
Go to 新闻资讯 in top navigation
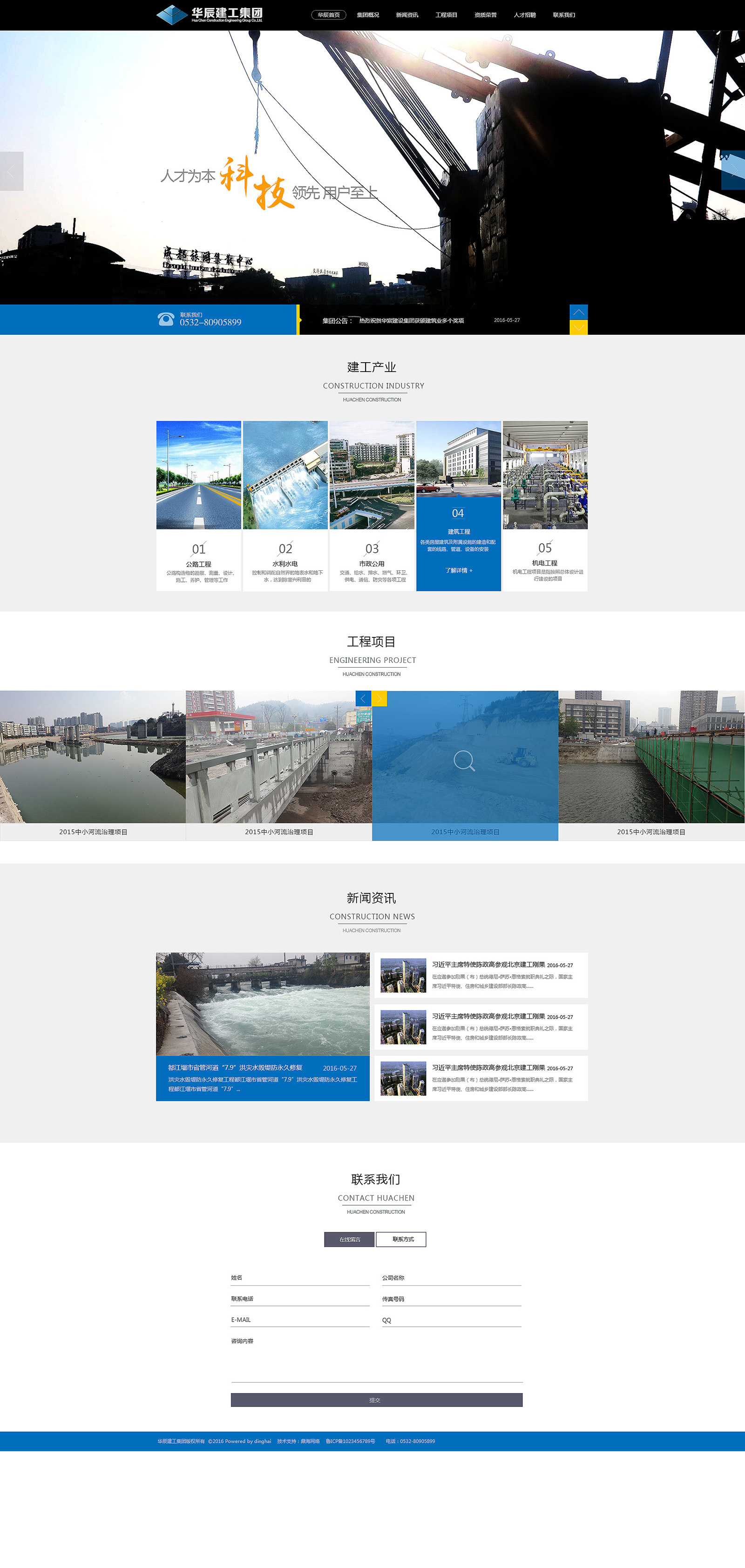pos(406,14)
